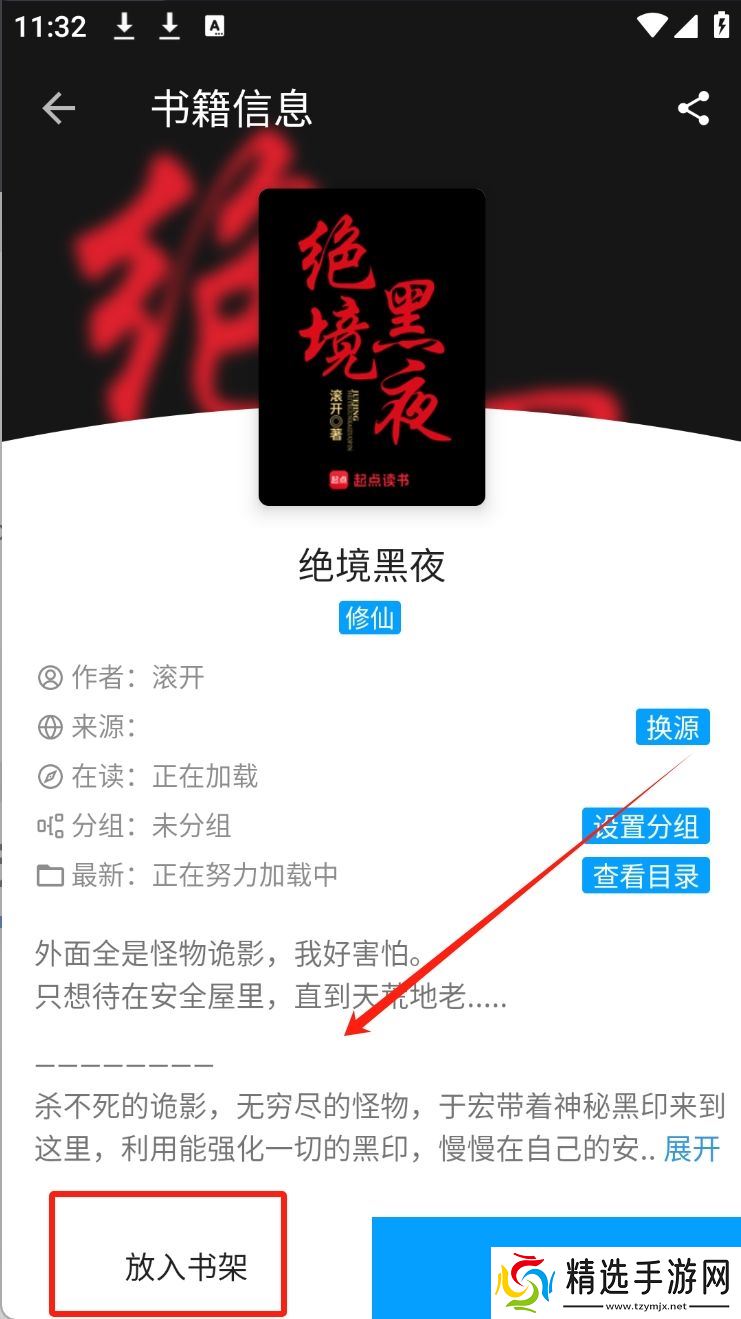Expand the description with 展开
The image size is (741, 1319).
(692, 1149)
